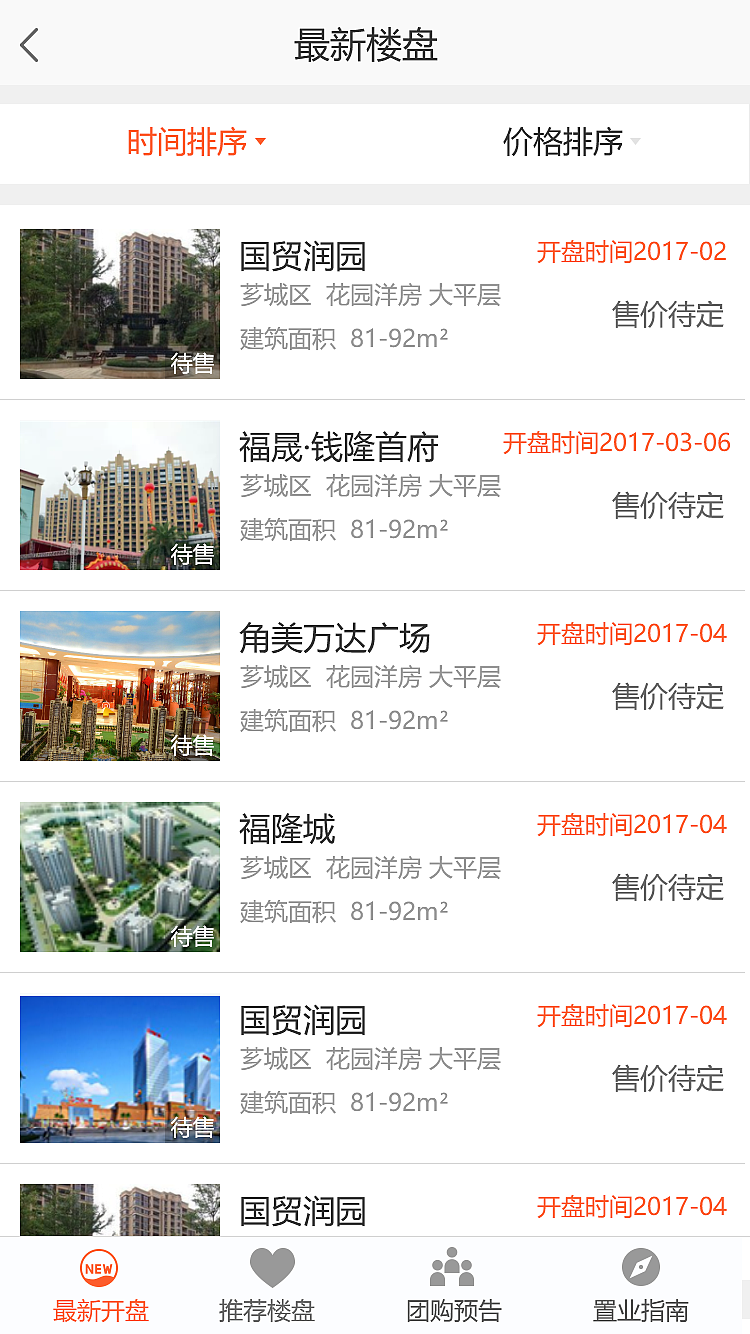The image size is (750, 1334).
Task: Open the 价格排序 sort dropdown
Action: click(571, 142)
